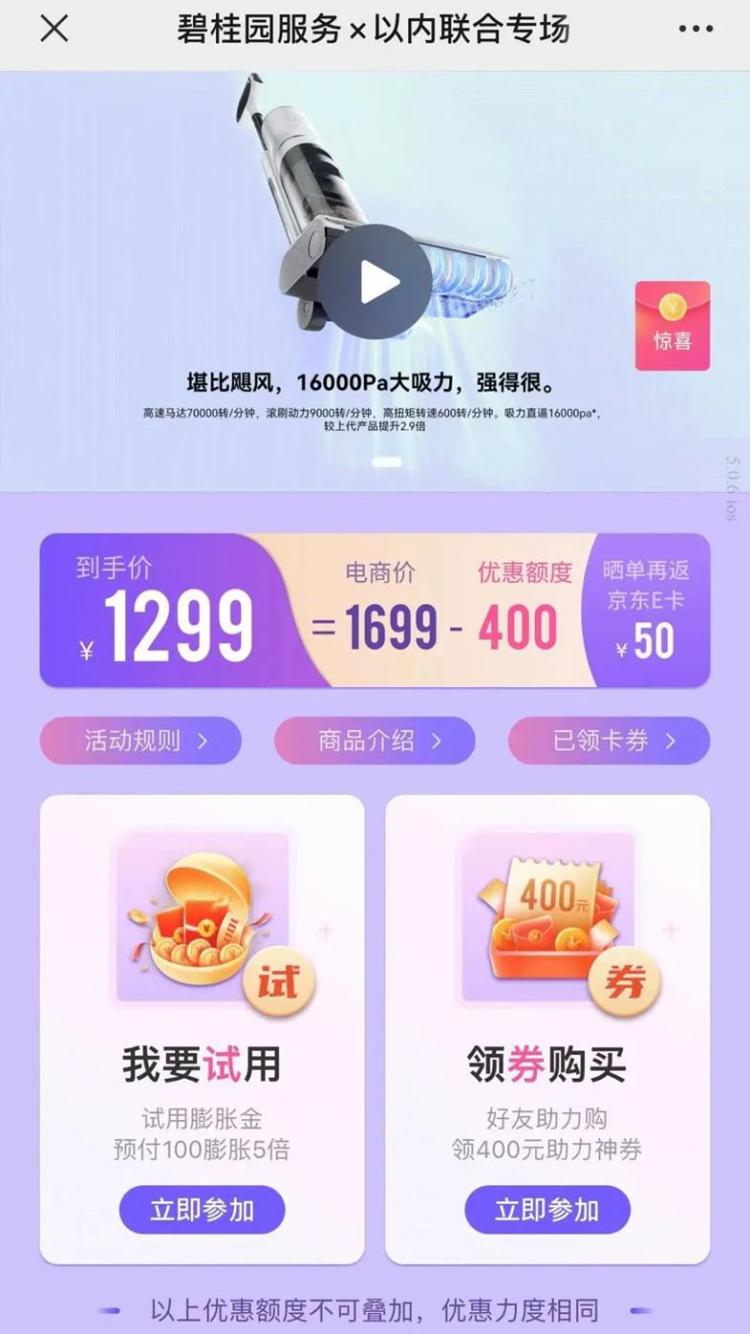Check 已领卡券 claimed coupons
The height and width of the screenshot is (1334, 750).
(609, 741)
